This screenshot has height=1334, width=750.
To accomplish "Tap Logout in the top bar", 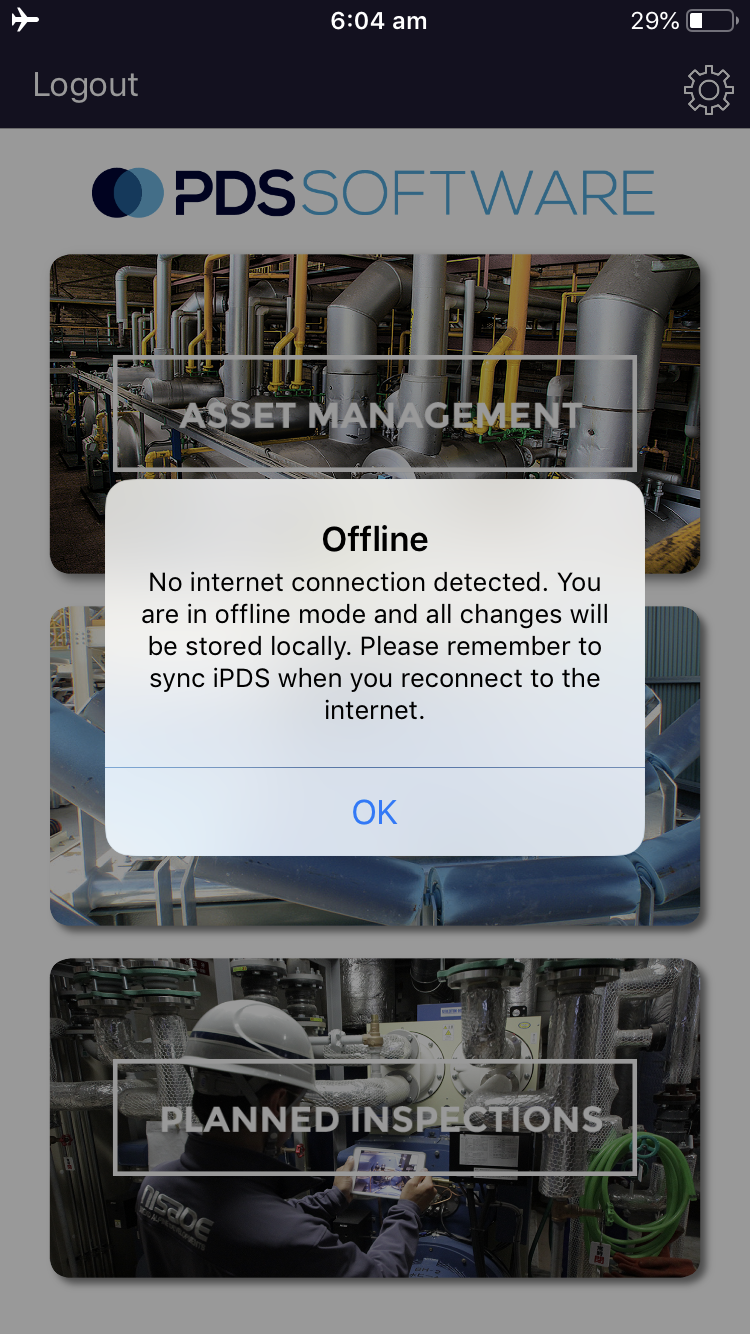I will pos(86,85).
